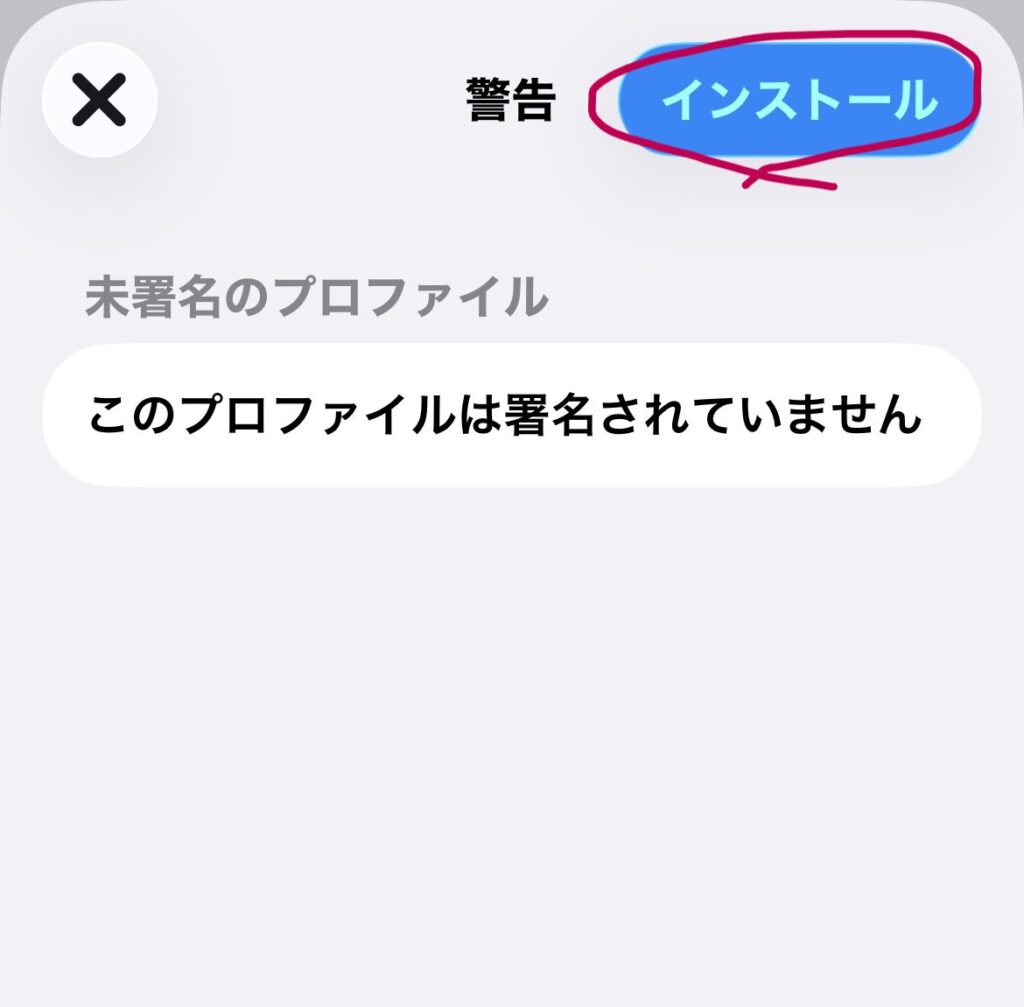
Task: Tap the blue インストール button
Action: coord(798,100)
